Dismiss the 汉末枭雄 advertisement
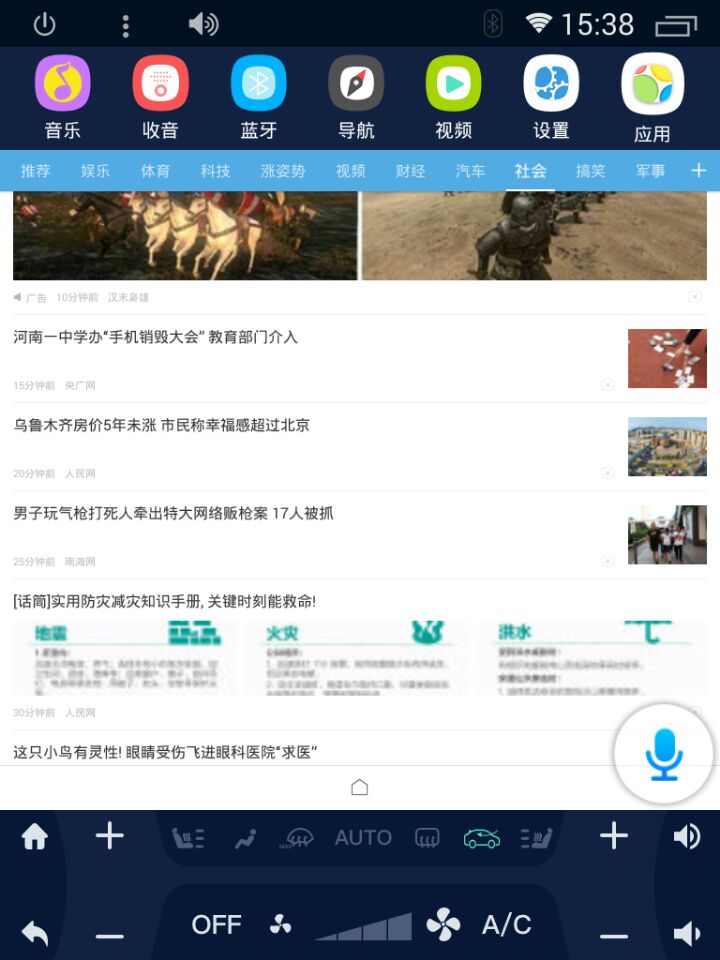Viewport: 720px width, 960px height. click(x=695, y=297)
